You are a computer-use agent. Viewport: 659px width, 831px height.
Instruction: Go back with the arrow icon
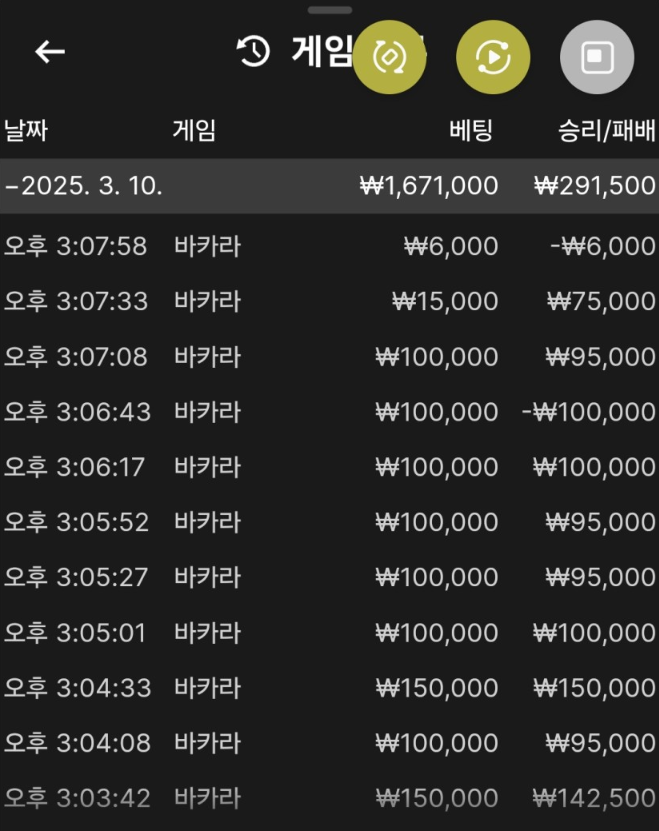tap(49, 52)
